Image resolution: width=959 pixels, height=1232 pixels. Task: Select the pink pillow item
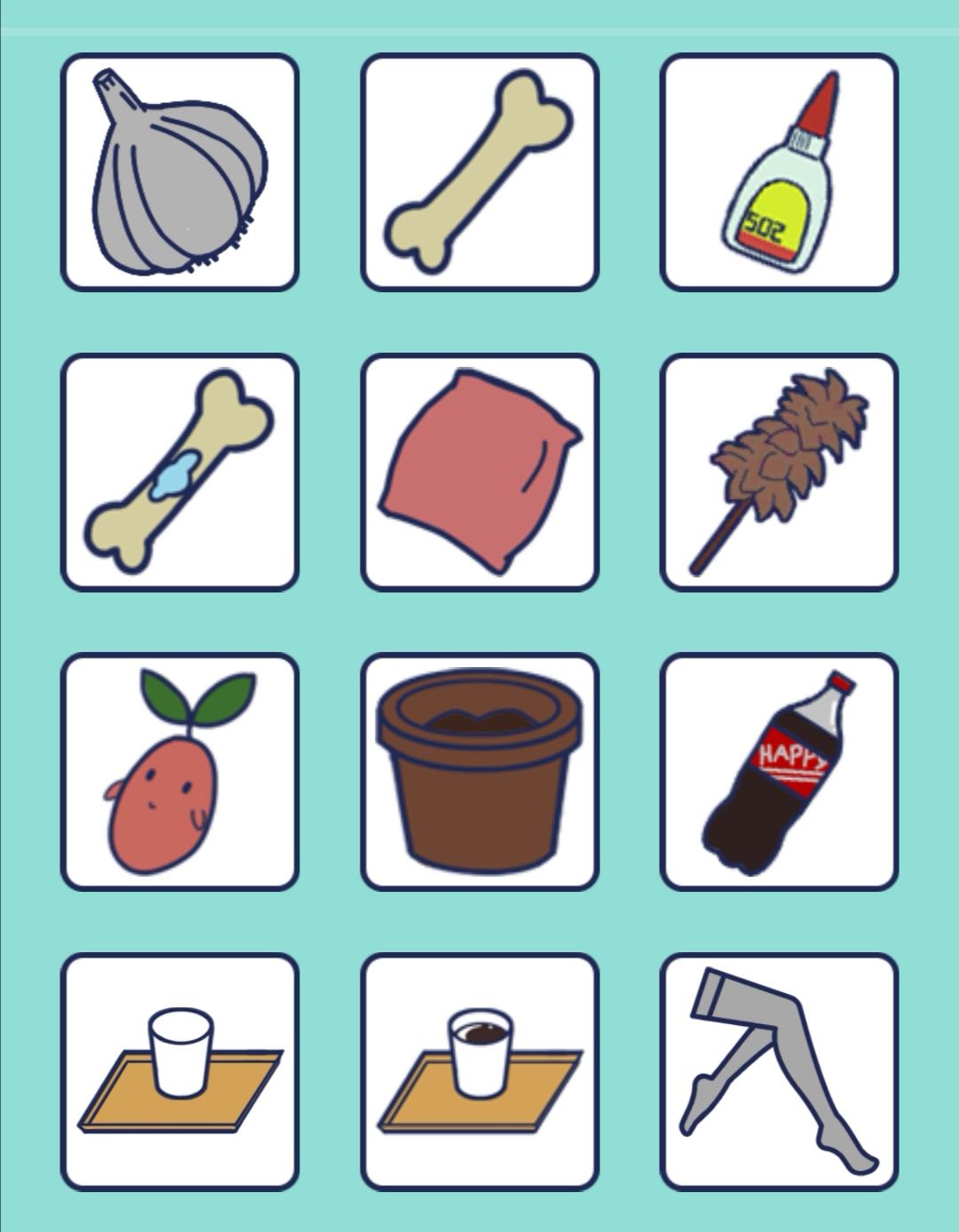coord(479,473)
